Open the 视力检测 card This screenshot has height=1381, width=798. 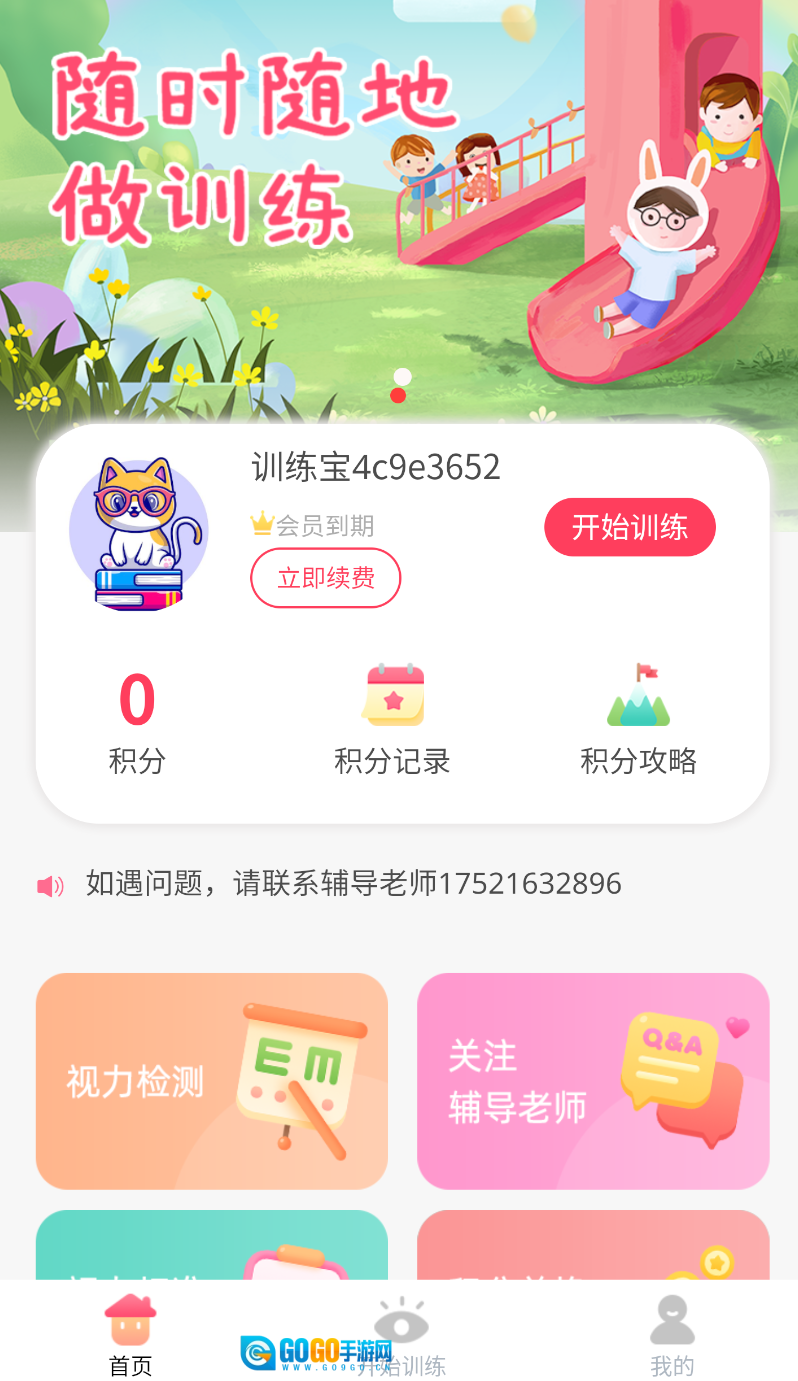click(211, 1081)
